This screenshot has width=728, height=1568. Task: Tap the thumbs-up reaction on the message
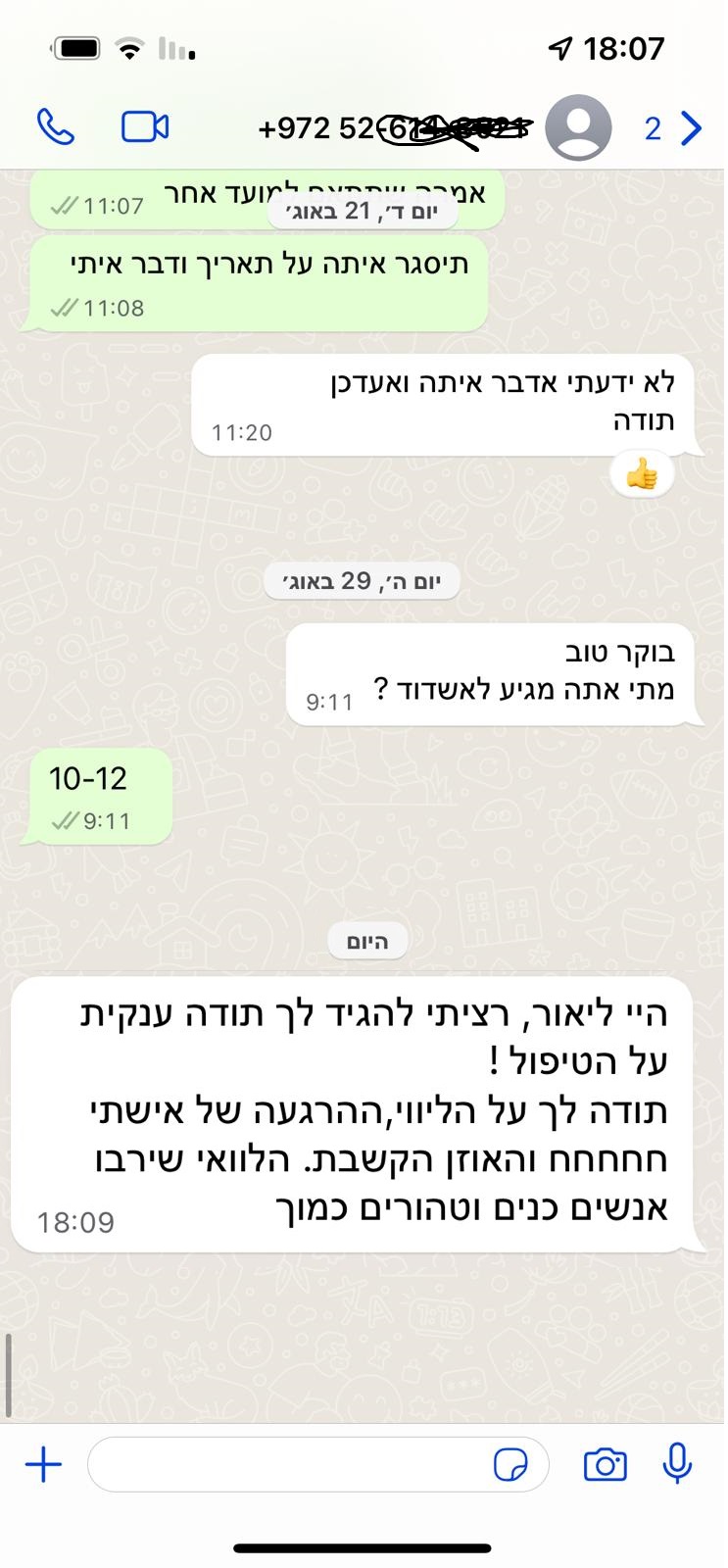tap(642, 476)
